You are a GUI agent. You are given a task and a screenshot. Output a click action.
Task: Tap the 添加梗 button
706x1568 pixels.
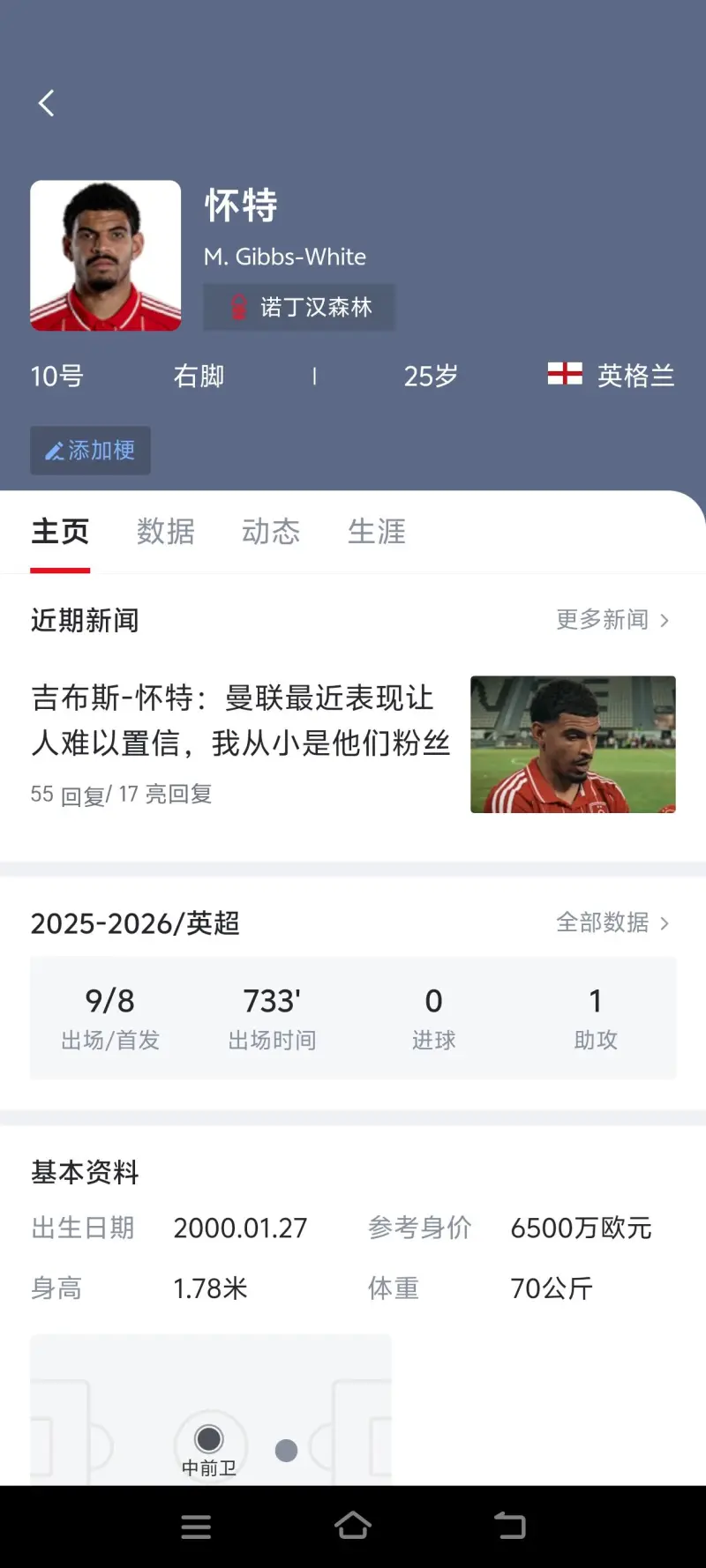coord(90,451)
